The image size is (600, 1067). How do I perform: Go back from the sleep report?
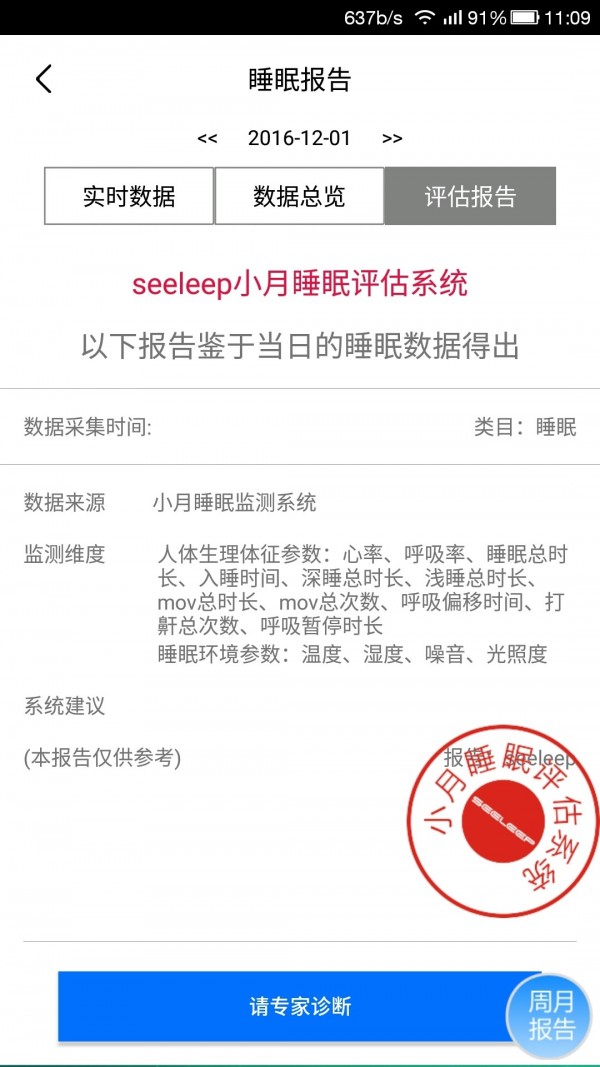click(43, 80)
